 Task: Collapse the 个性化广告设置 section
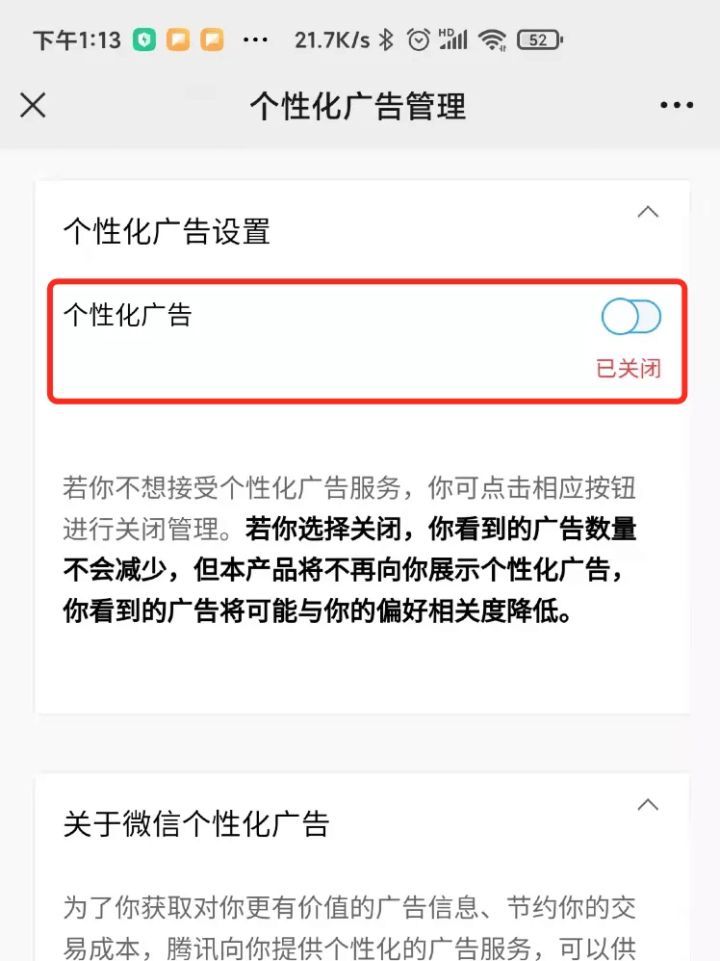click(x=648, y=212)
